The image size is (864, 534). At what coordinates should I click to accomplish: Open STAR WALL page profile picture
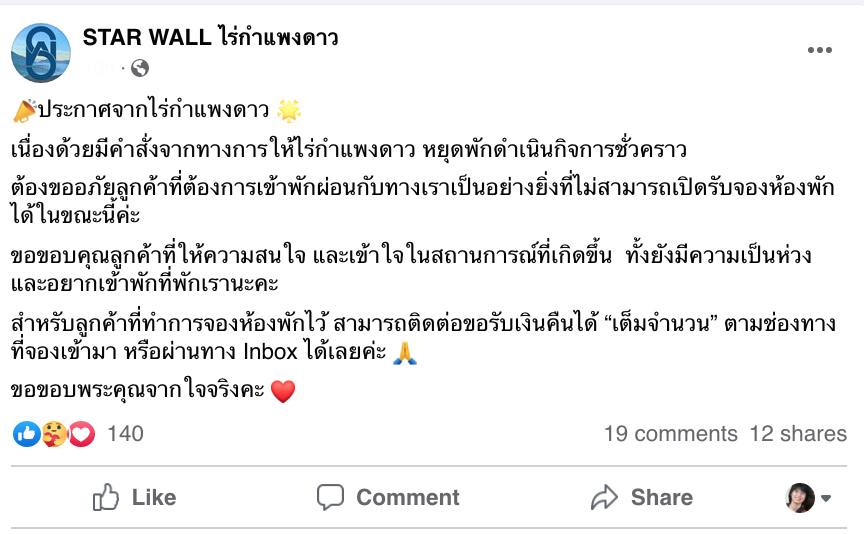pyautogui.click(x=40, y=52)
